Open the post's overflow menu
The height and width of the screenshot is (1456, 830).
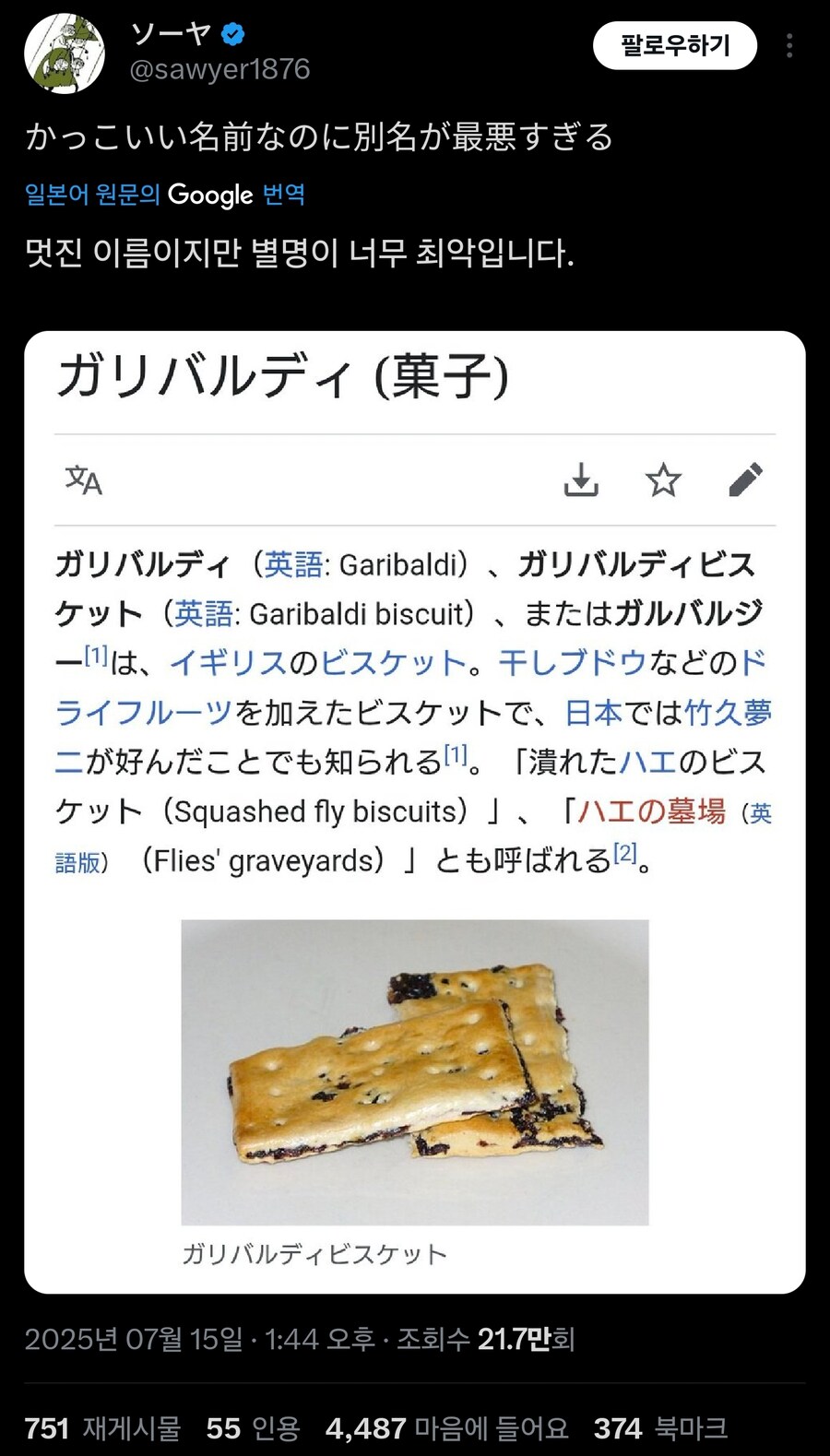pos(789,46)
